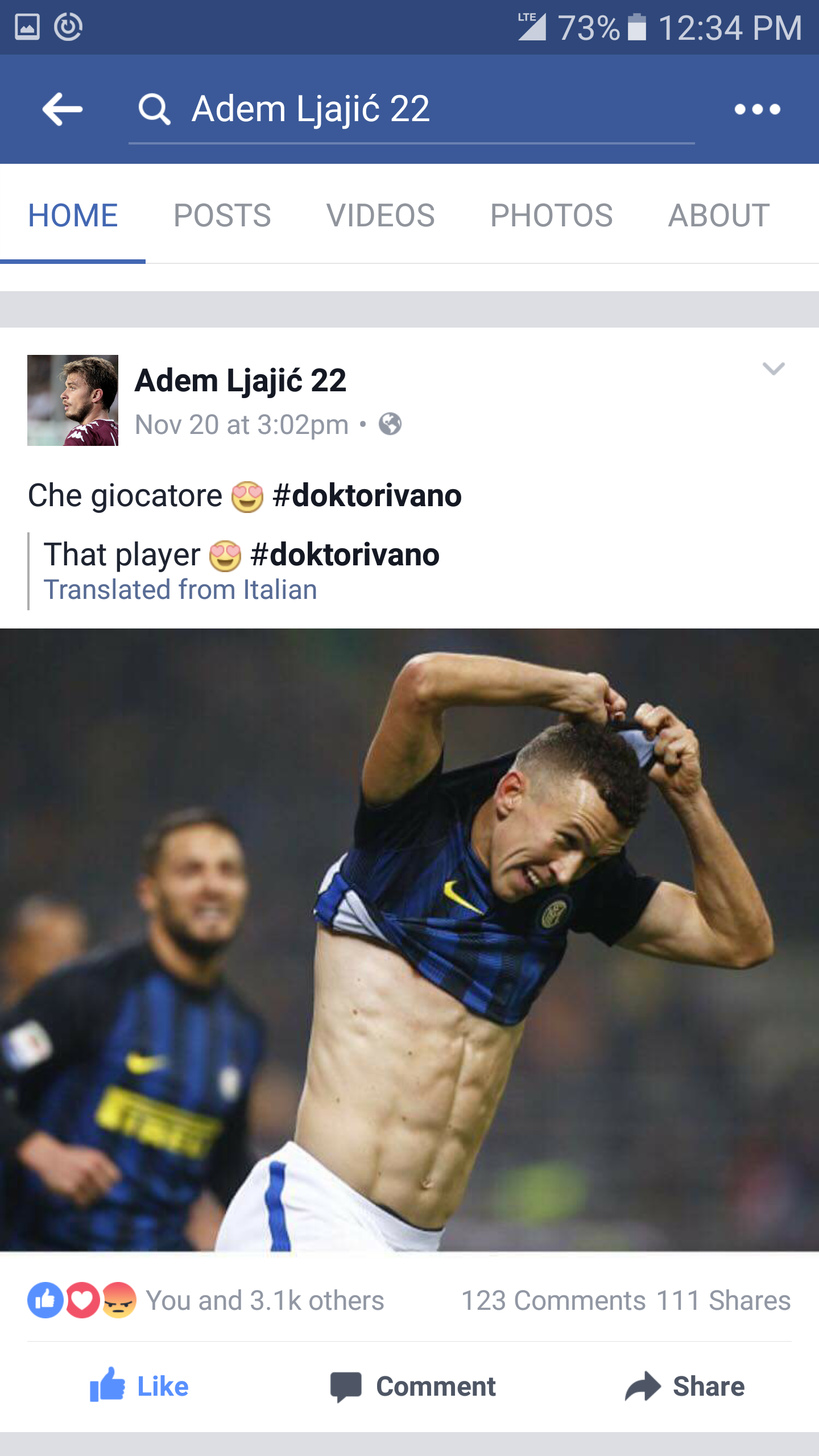Comment on the post
This screenshot has width=819, height=1456.
point(413,1386)
